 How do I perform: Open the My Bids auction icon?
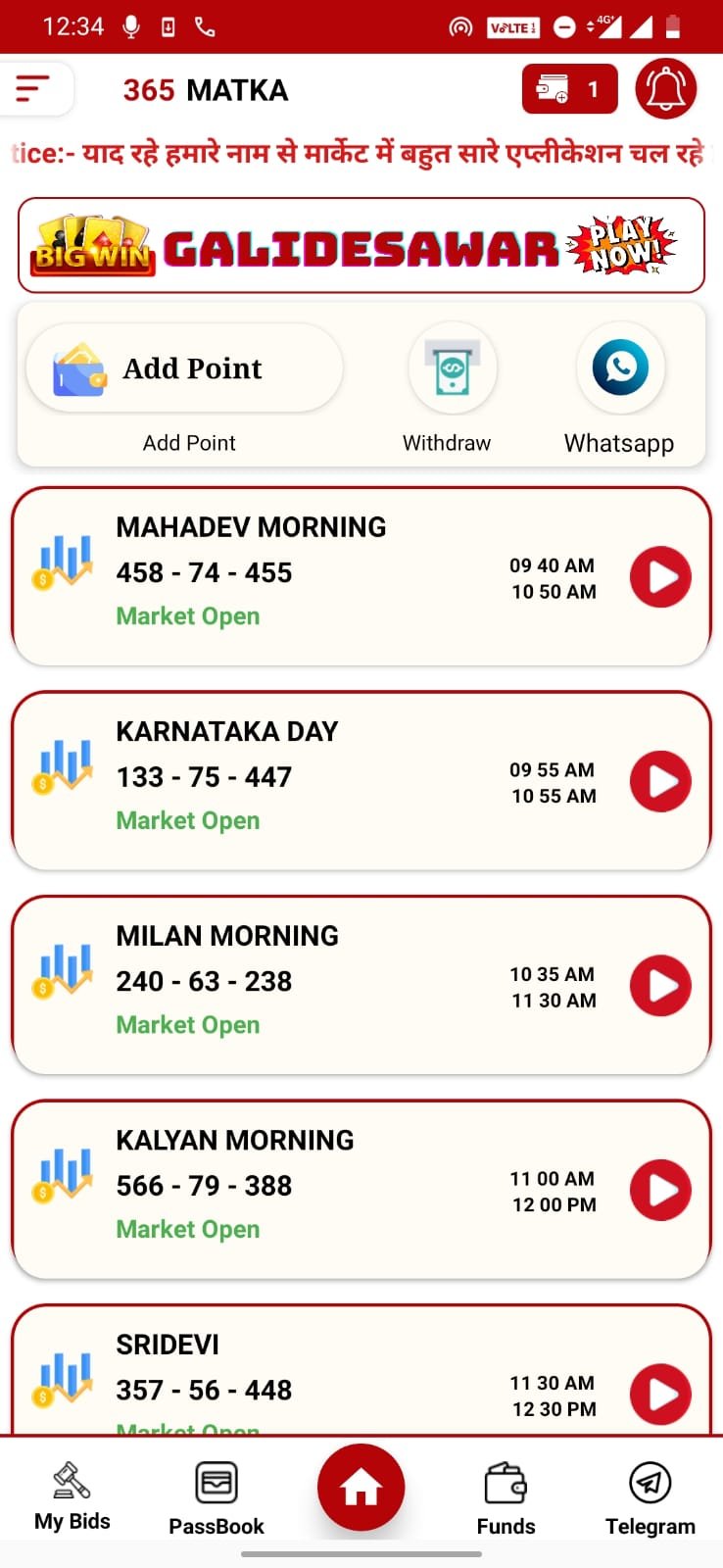(x=72, y=1480)
